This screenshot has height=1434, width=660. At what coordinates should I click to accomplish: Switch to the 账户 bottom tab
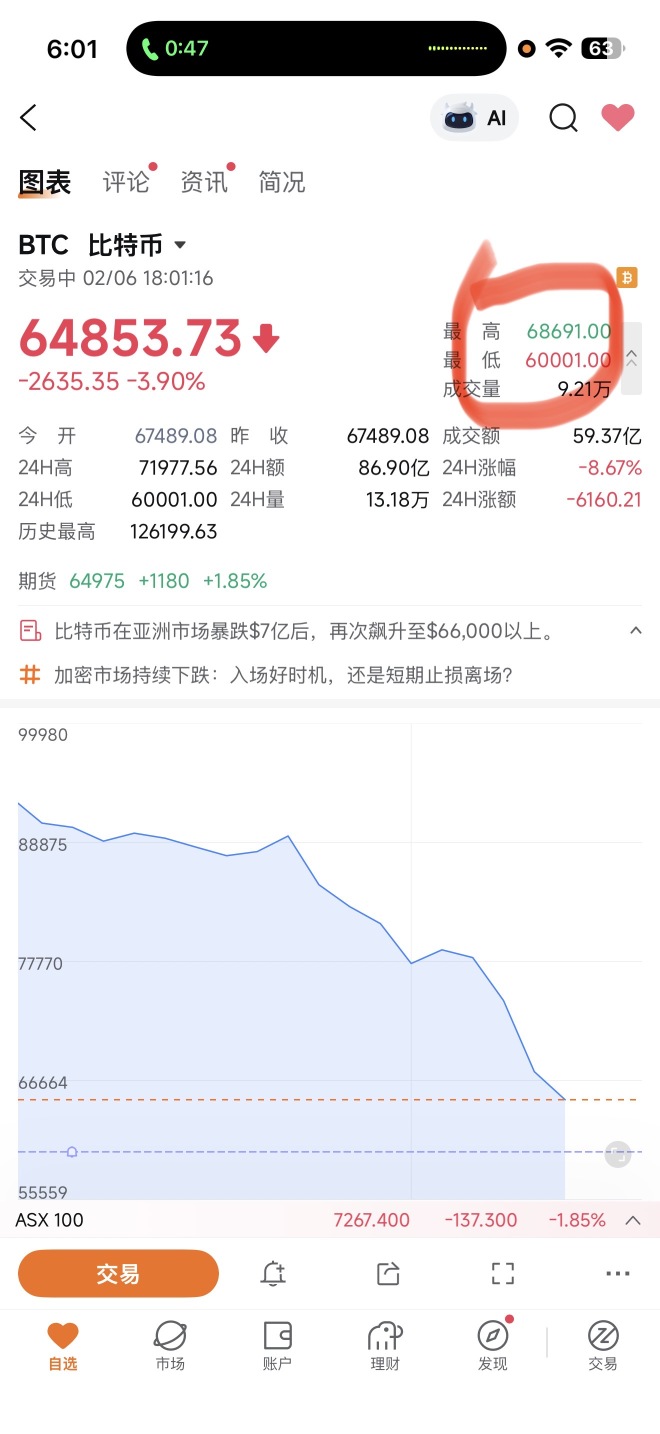tap(277, 1346)
